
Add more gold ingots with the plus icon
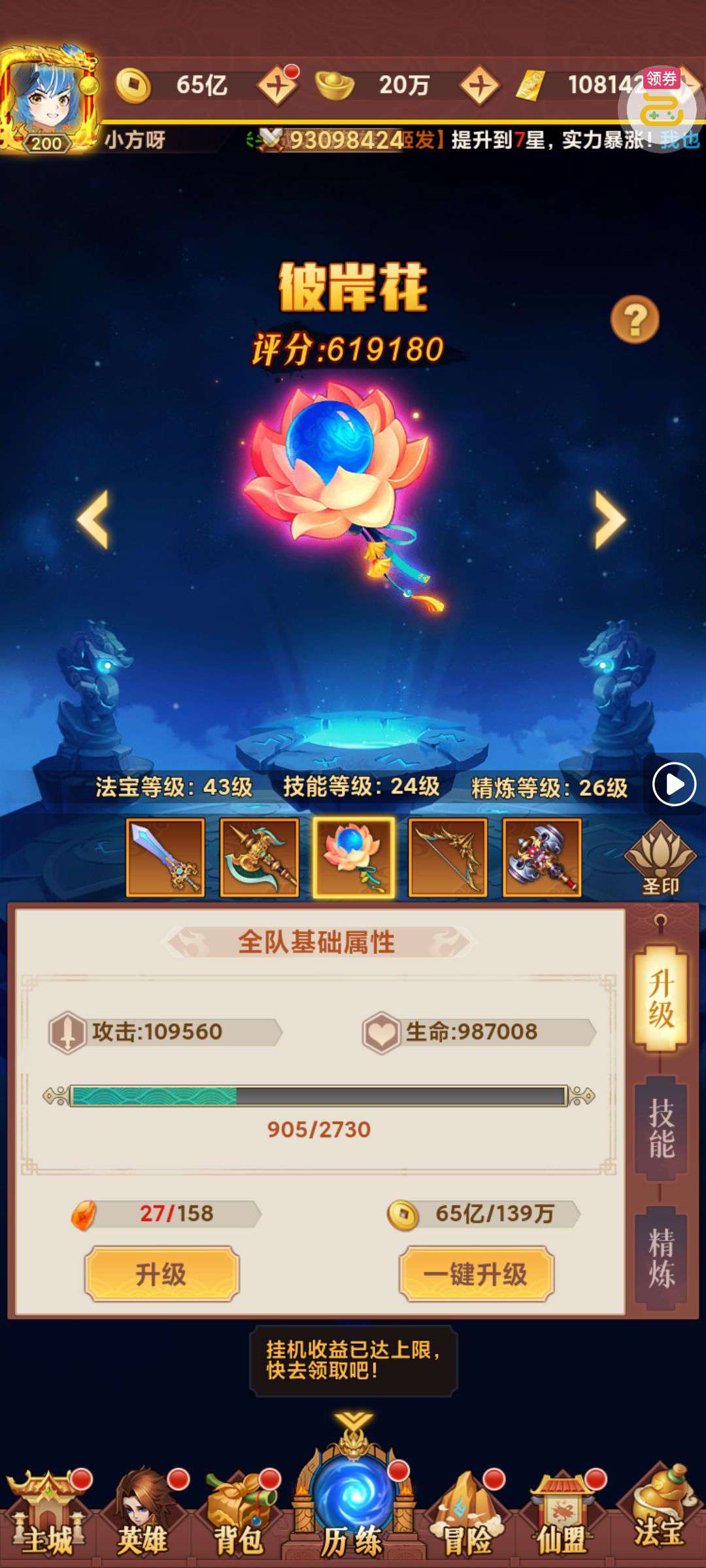tap(479, 86)
